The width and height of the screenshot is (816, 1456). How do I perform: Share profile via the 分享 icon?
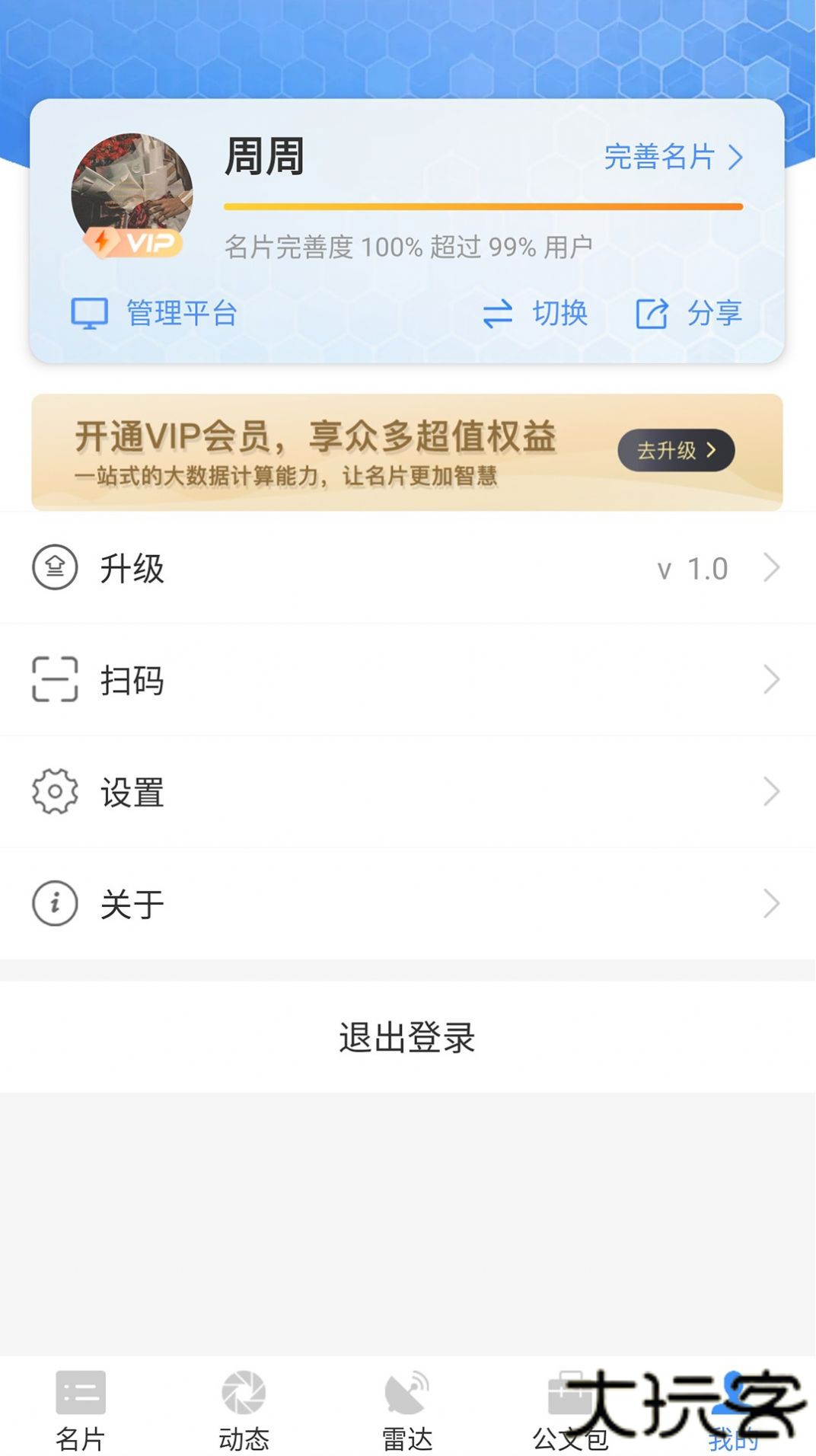(651, 312)
